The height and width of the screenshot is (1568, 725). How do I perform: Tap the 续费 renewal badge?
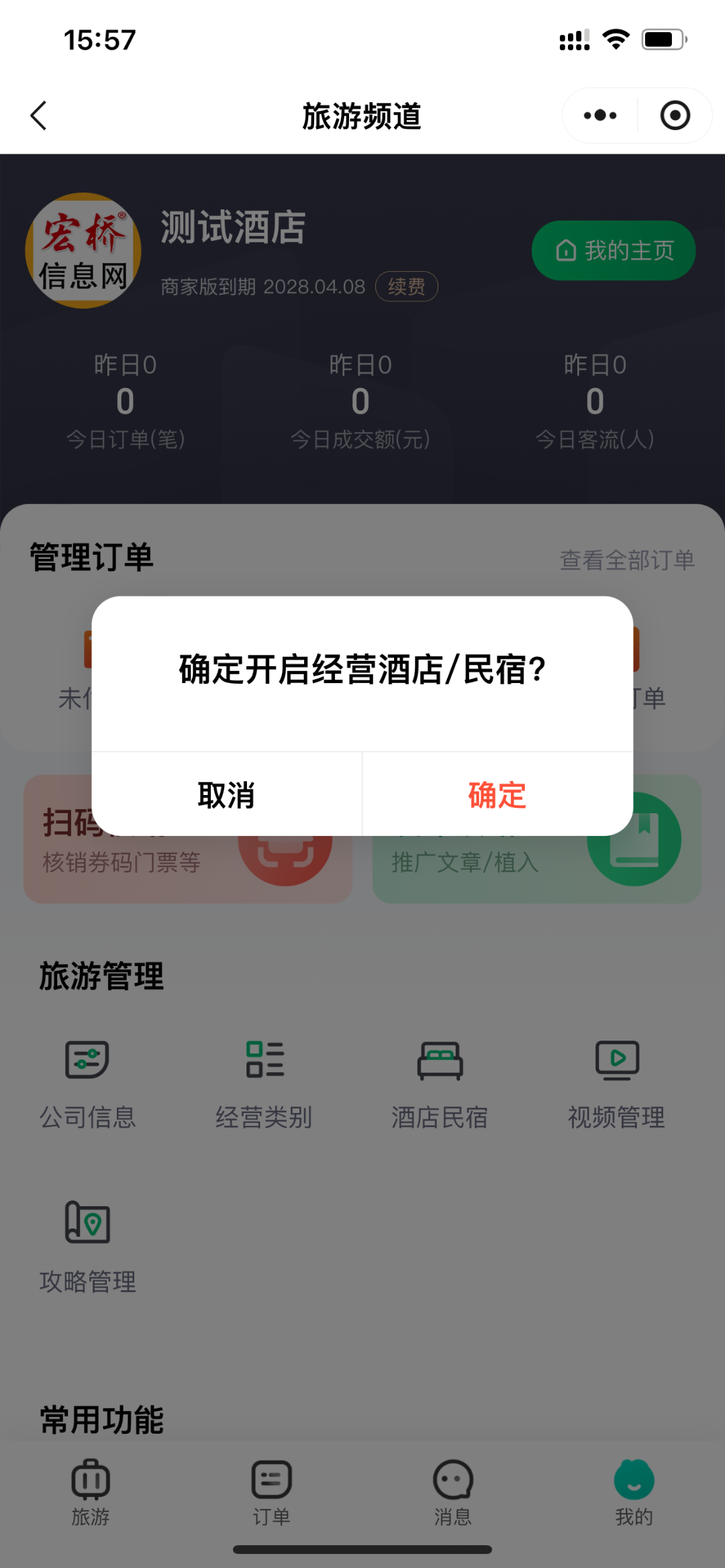[x=406, y=286]
